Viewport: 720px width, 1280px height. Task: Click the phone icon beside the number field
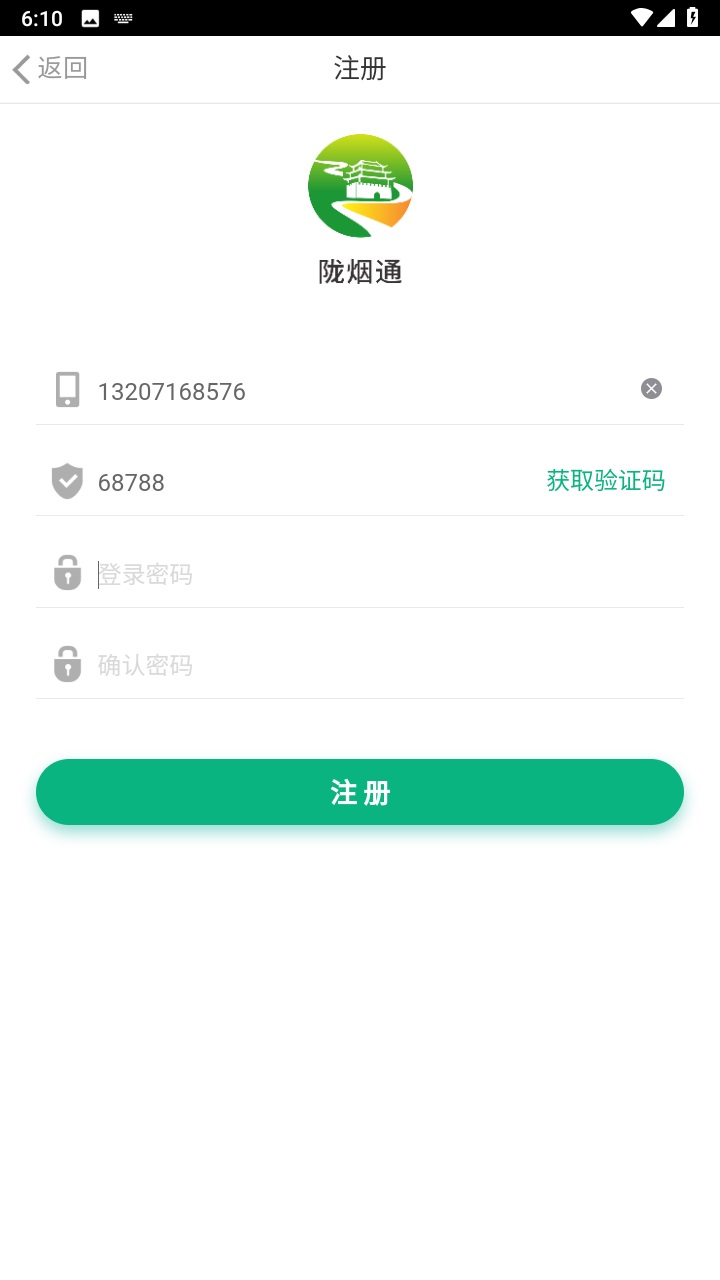tap(67, 390)
